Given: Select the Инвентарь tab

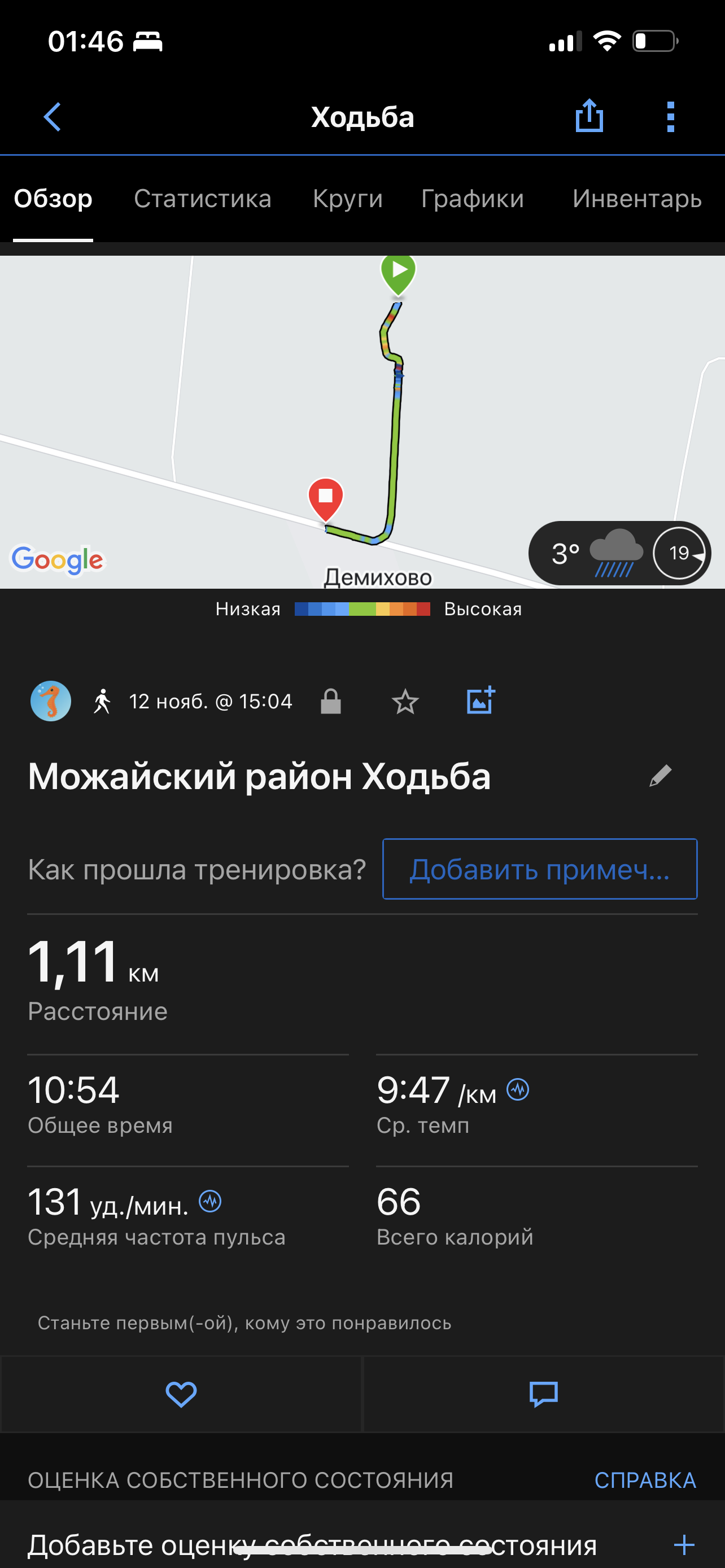Looking at the screenshot, I should point(637,199).
